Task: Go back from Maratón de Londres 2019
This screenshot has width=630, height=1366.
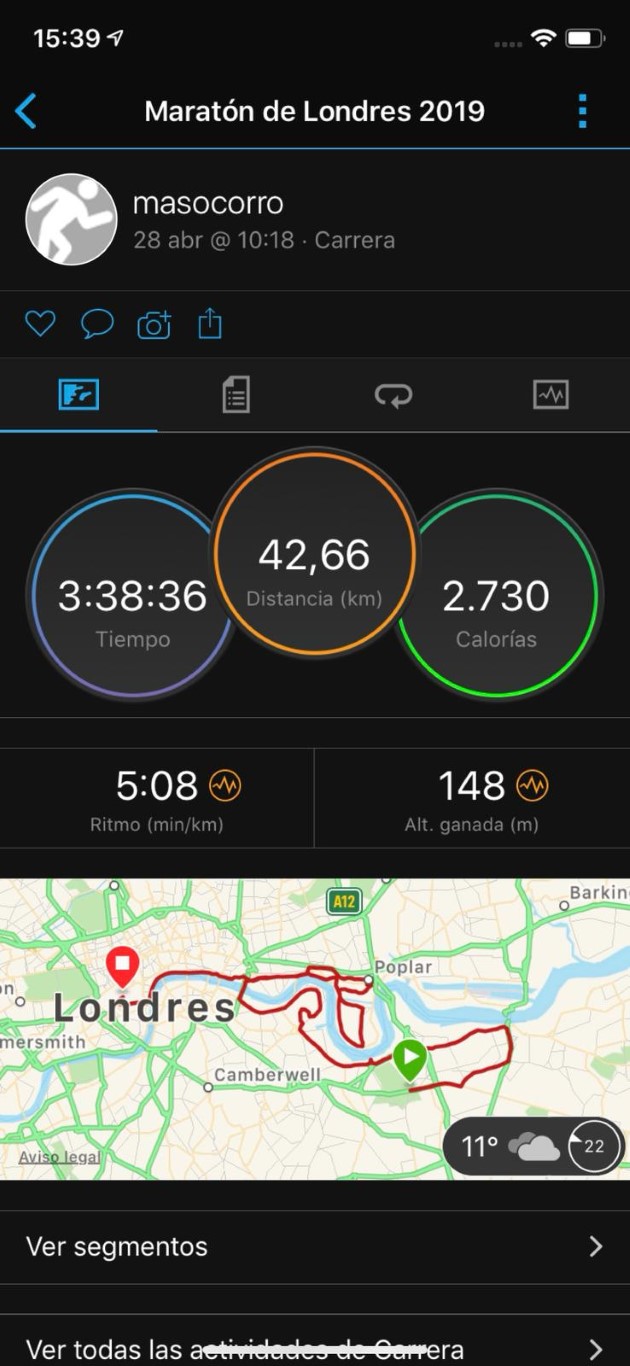Action: click(x=27, y=111)
